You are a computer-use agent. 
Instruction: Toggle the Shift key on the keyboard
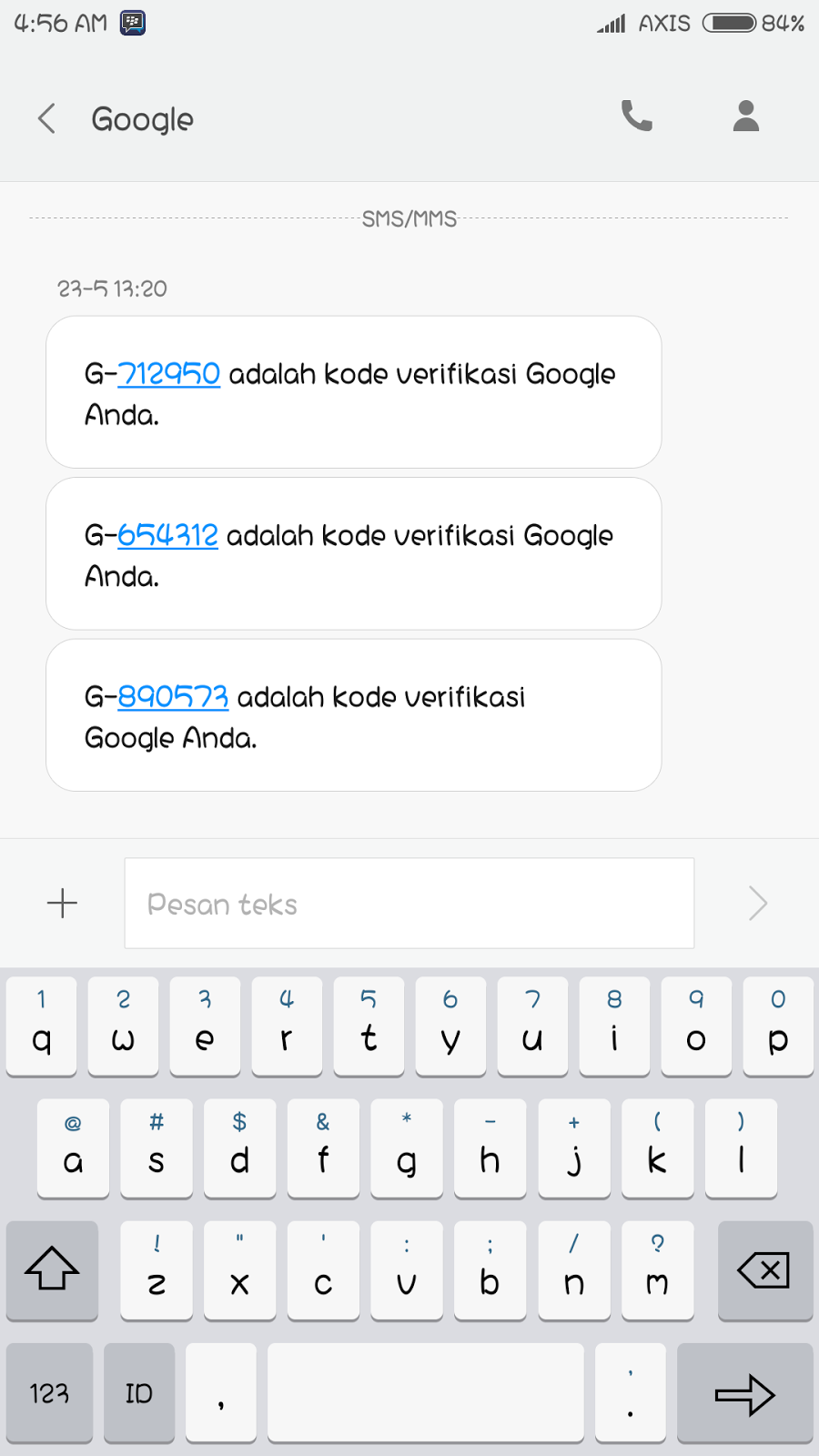click(x=52, y=1270)
